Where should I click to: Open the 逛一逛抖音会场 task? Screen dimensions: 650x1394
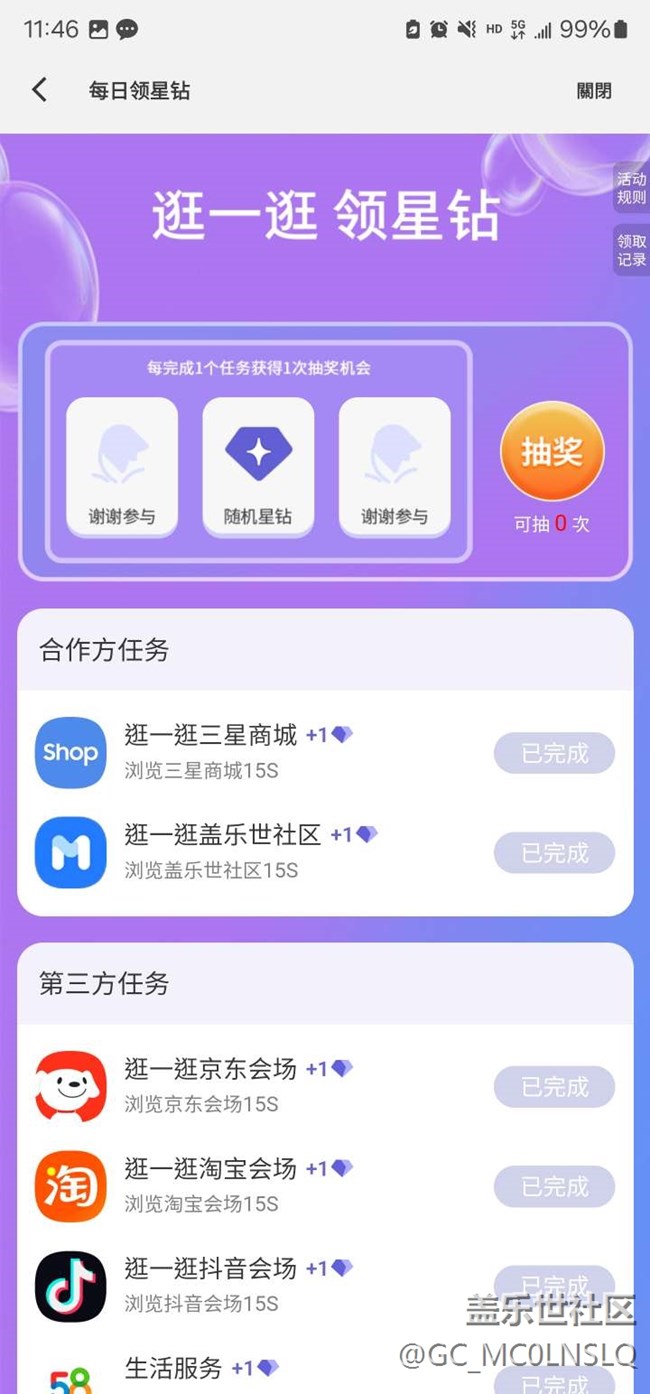(325, 1286)
